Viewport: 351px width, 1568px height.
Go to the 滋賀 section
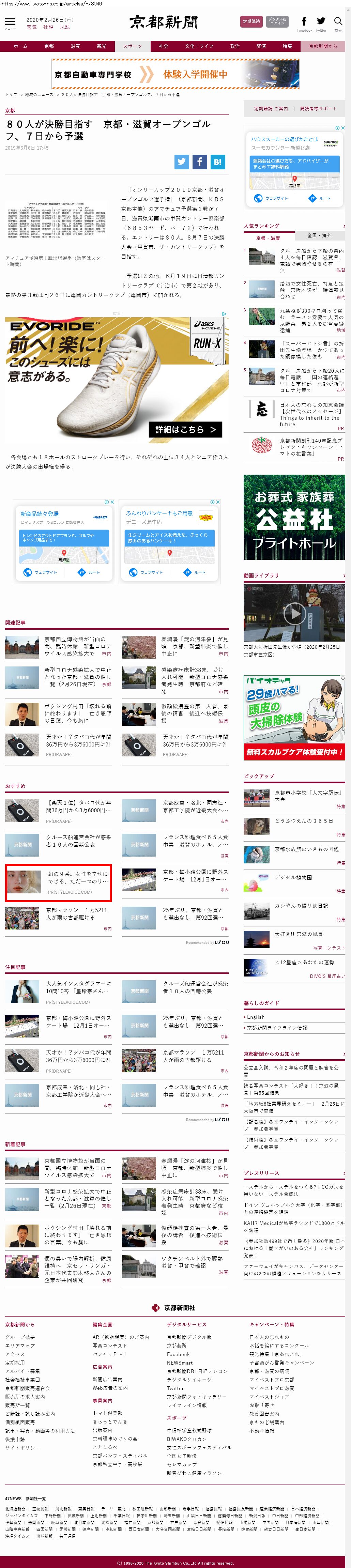tap(75, 46)
